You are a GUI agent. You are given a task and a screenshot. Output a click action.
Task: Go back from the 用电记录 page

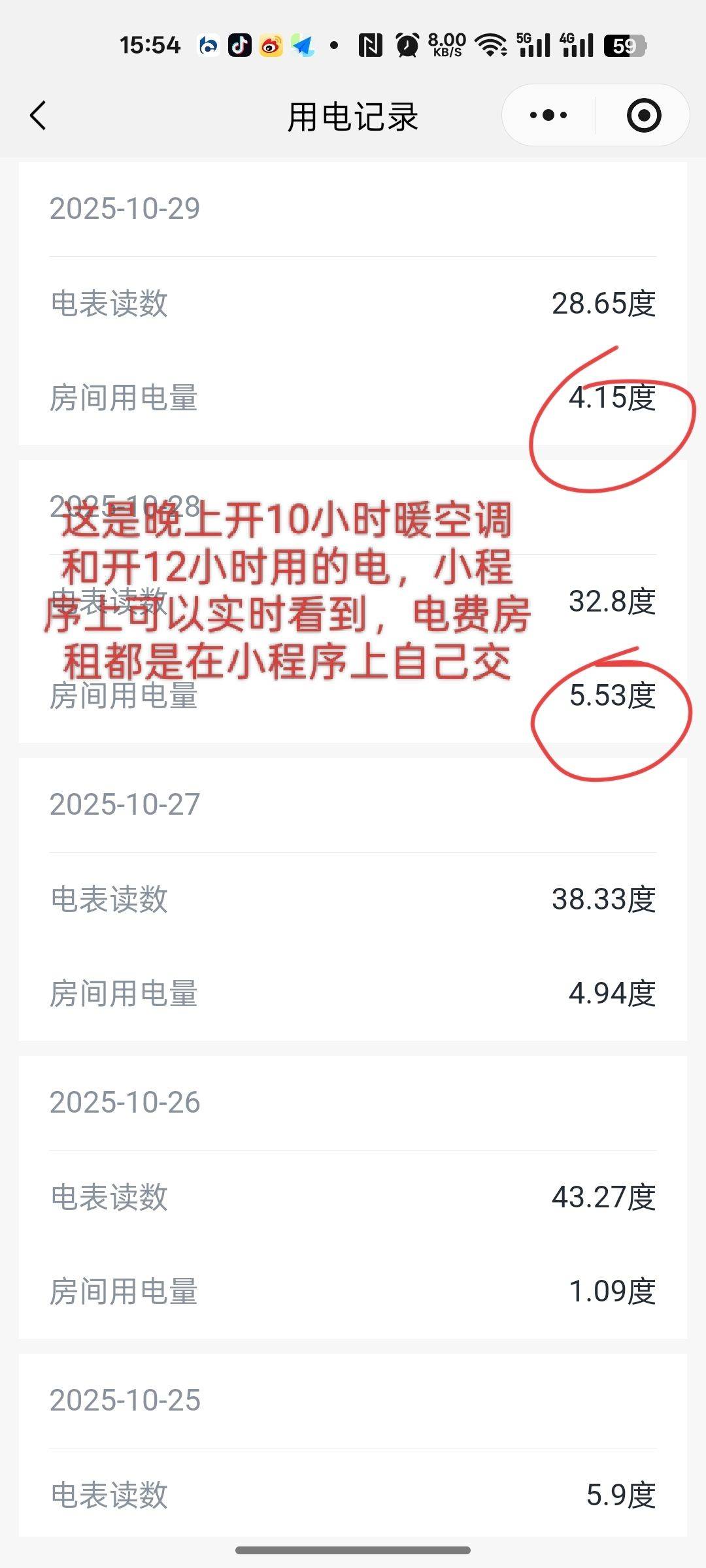click(x=38, y=116)
